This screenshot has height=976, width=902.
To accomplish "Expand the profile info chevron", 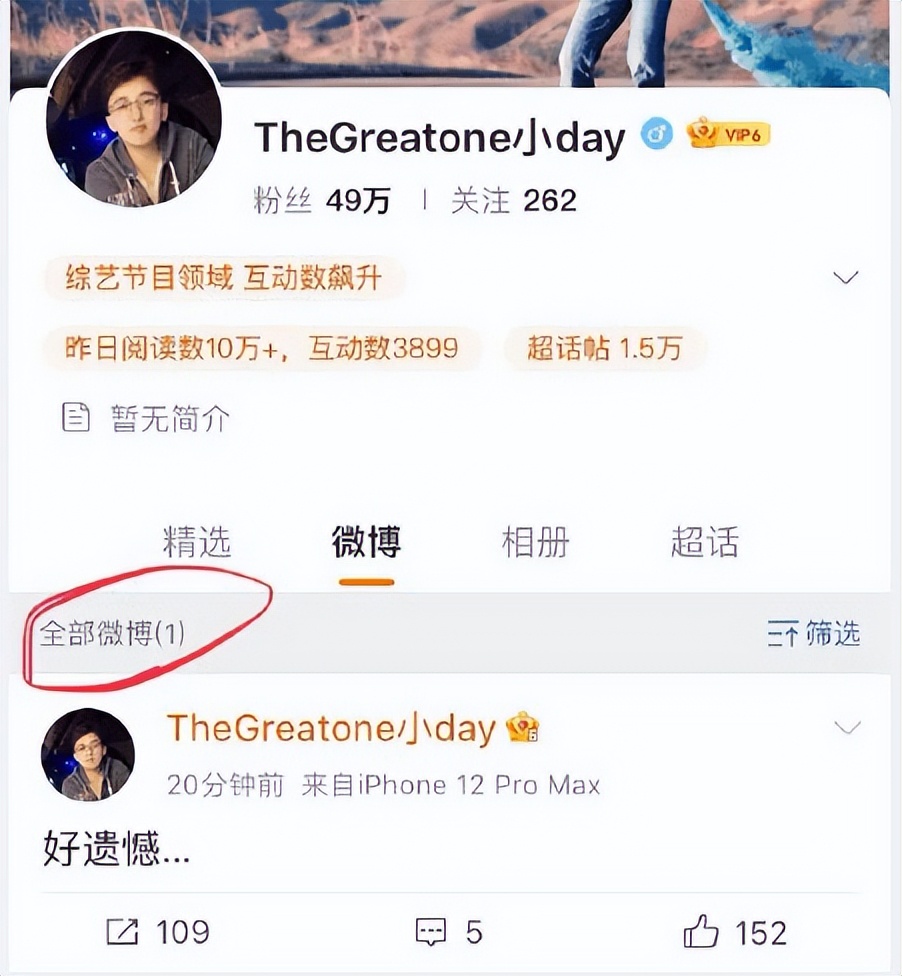I will 846,277.
